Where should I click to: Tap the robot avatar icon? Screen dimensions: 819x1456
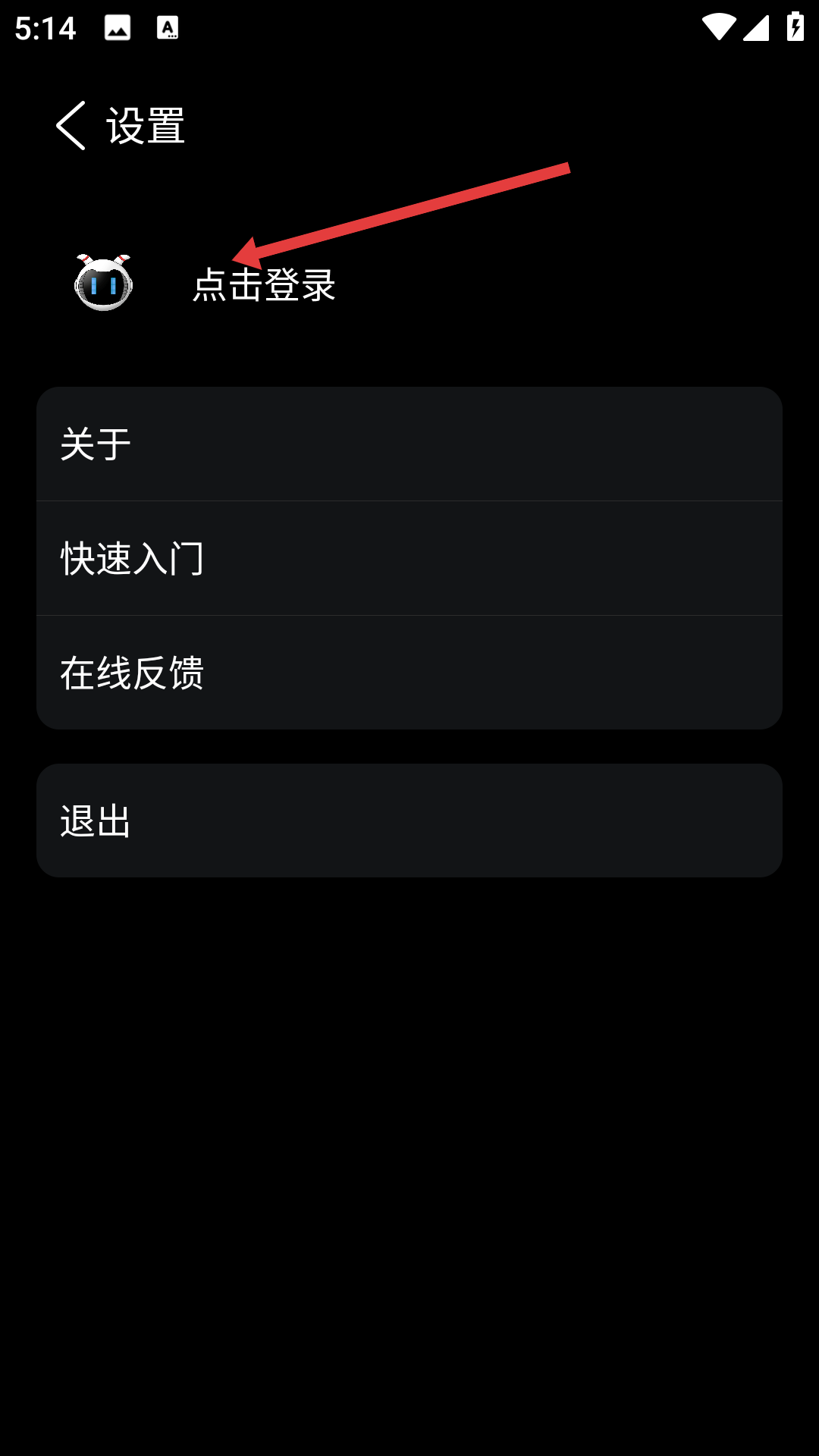(104, 283)
